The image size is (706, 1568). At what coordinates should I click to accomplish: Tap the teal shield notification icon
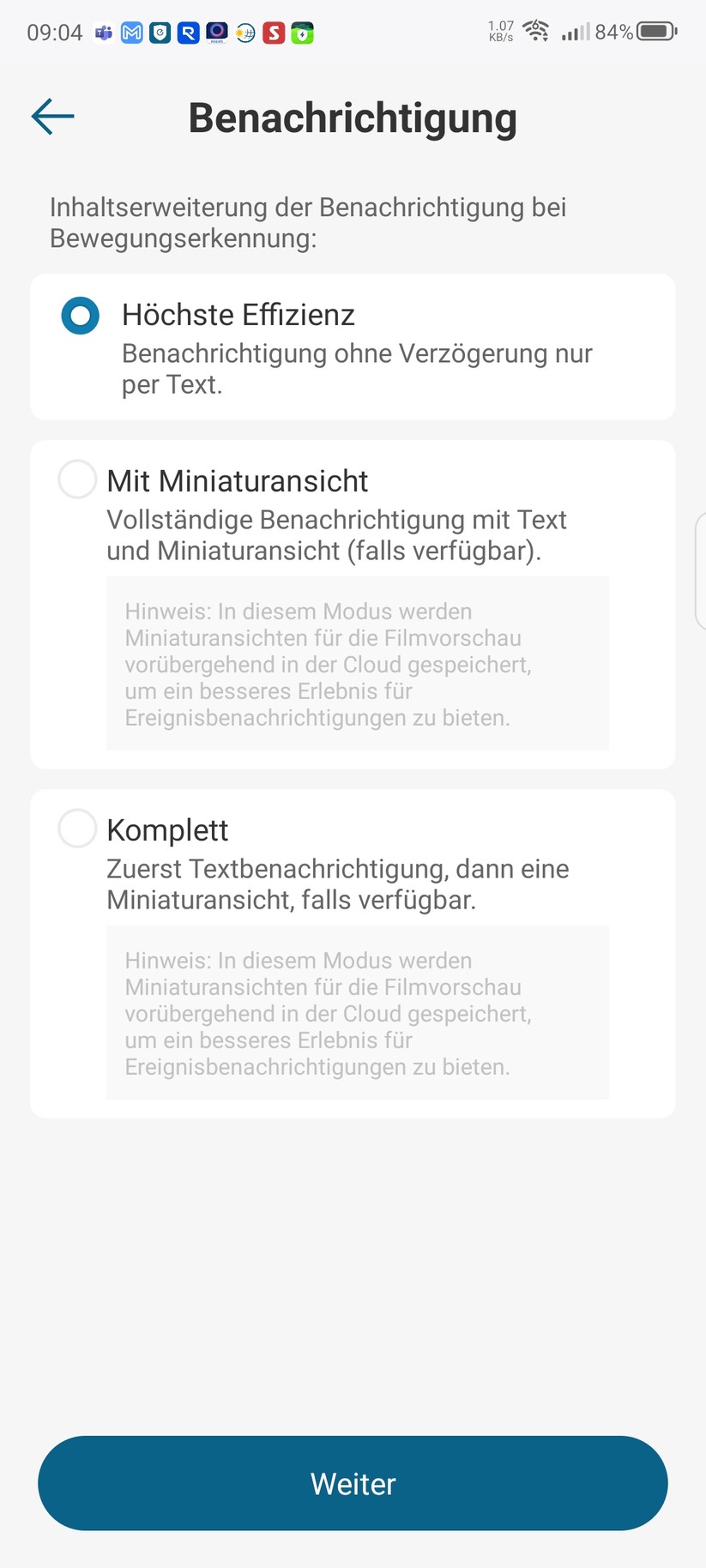click(x=160, y=33)
